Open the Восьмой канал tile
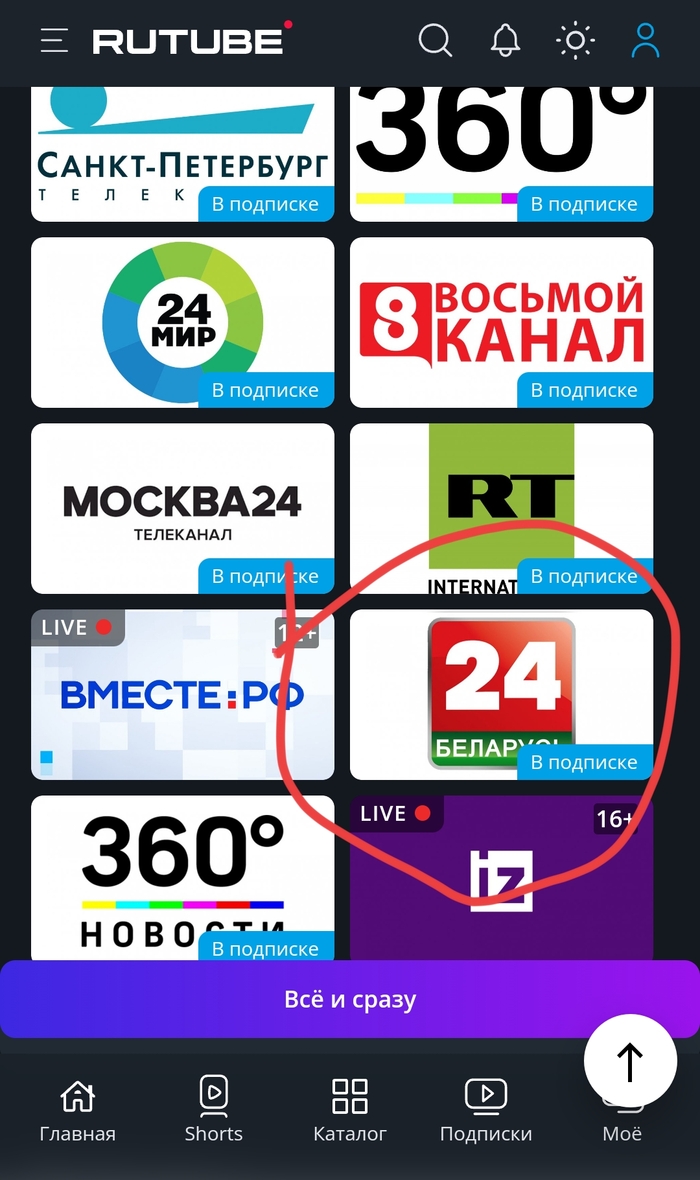The image size is (700, 1180). point(501,320)
